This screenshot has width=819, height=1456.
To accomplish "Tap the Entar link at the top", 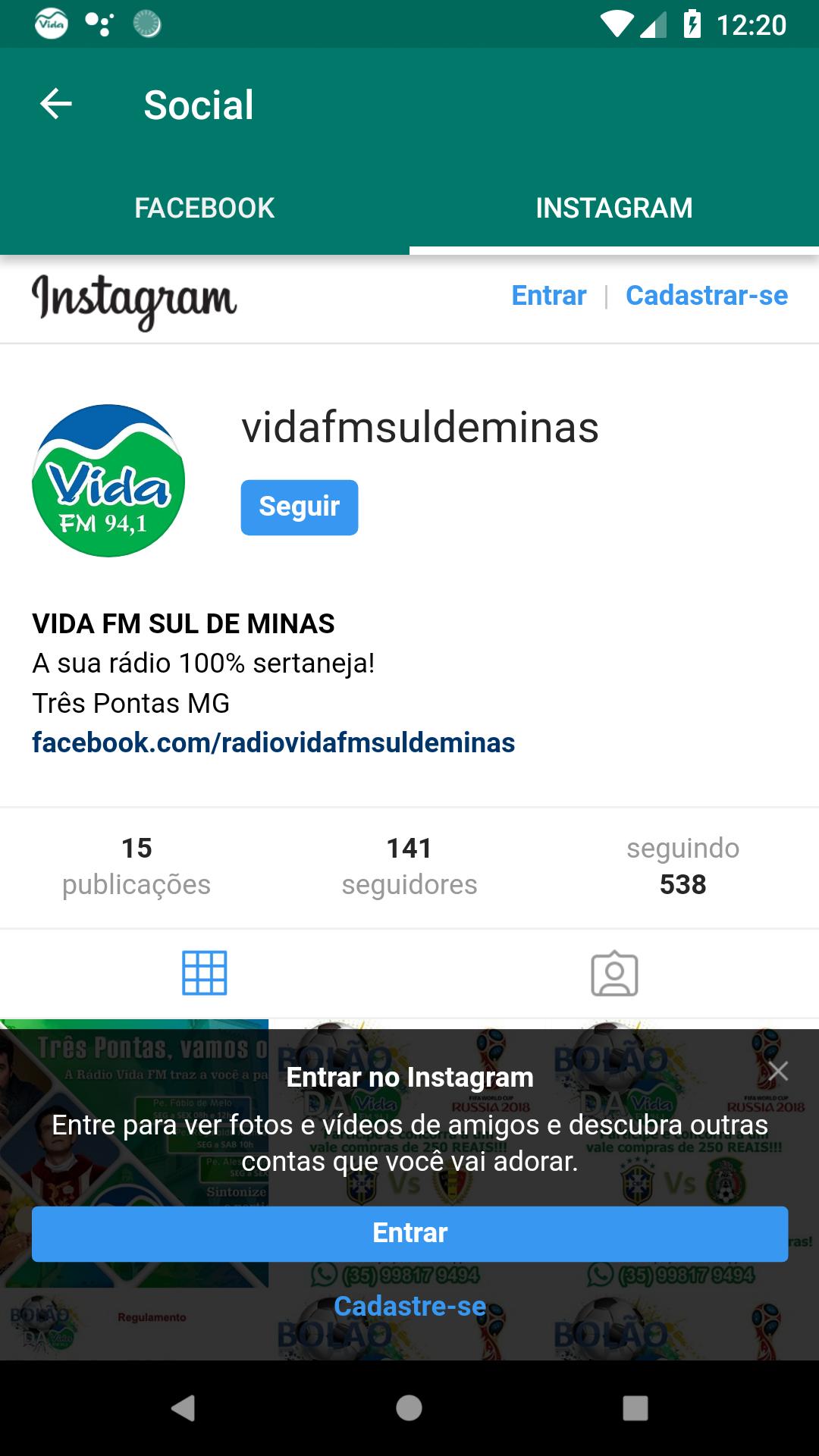I will [x=549, y=295].
